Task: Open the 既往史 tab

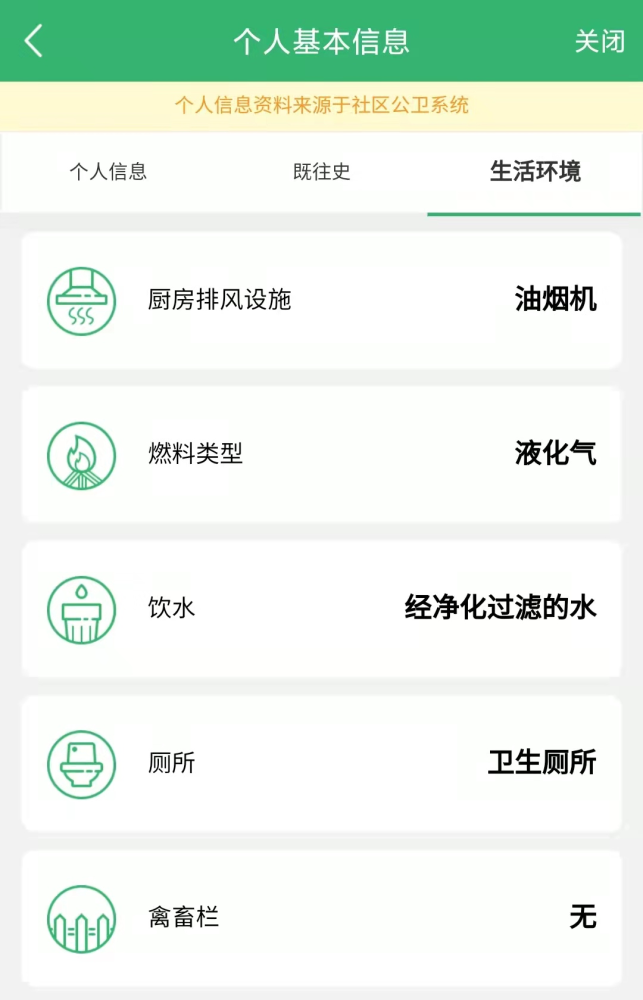Action: 322,172
